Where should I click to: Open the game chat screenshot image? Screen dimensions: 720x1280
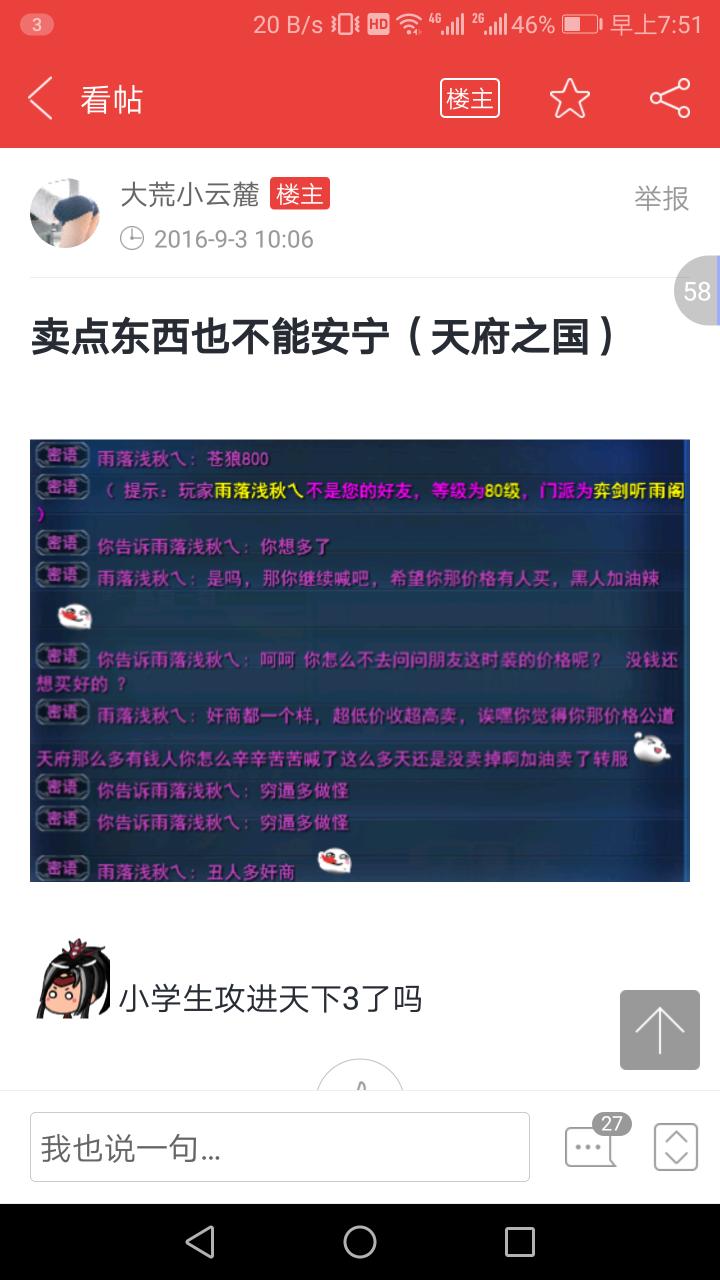(x=360, y=660)
